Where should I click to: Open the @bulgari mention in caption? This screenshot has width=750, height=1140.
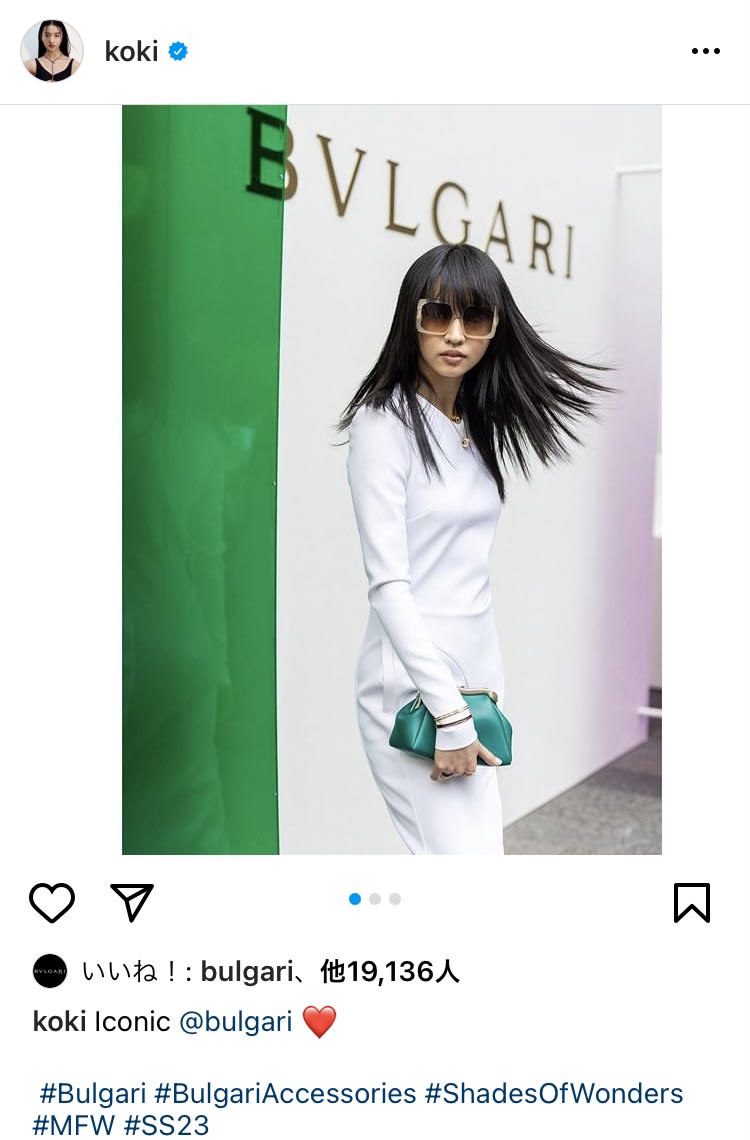(x=235, y=1021)
